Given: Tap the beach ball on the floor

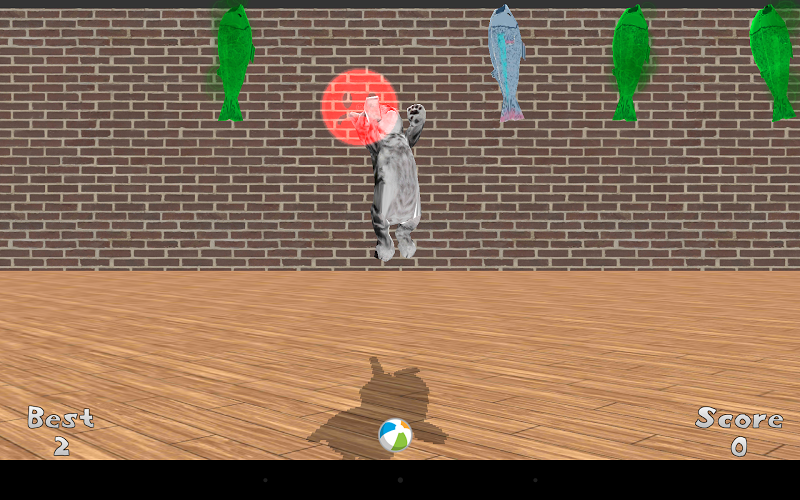Looking at the screenshot, I should click(x=395, y=435).
